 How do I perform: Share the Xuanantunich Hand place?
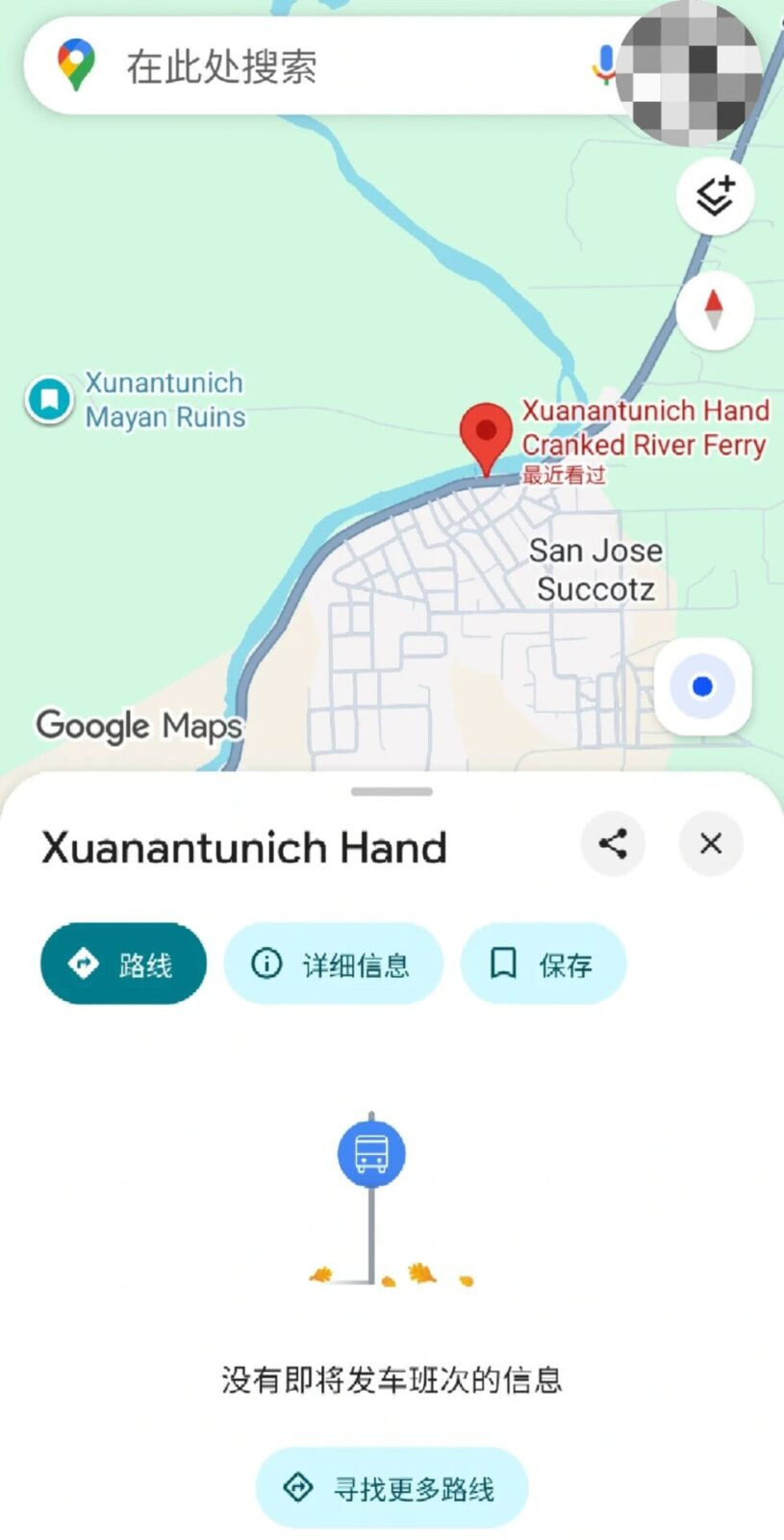pos(613,844)
